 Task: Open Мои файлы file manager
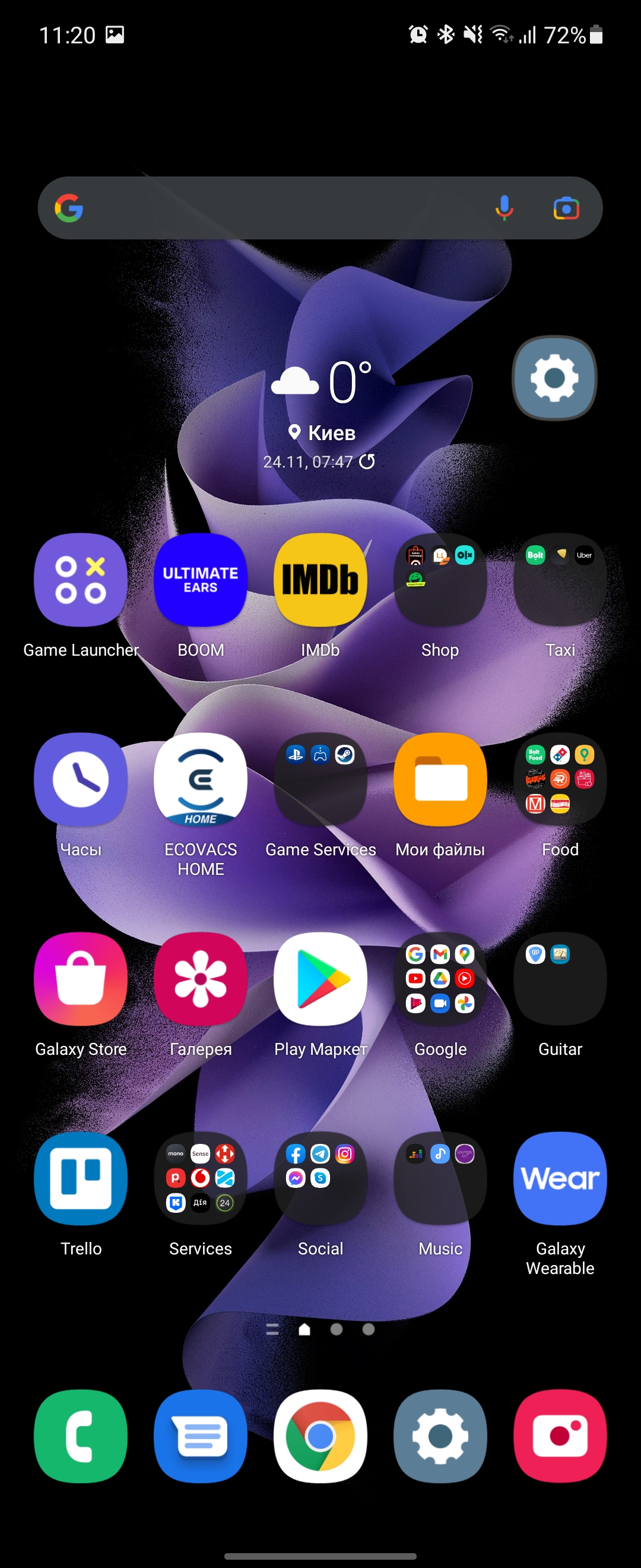click(x=440, y=779)
